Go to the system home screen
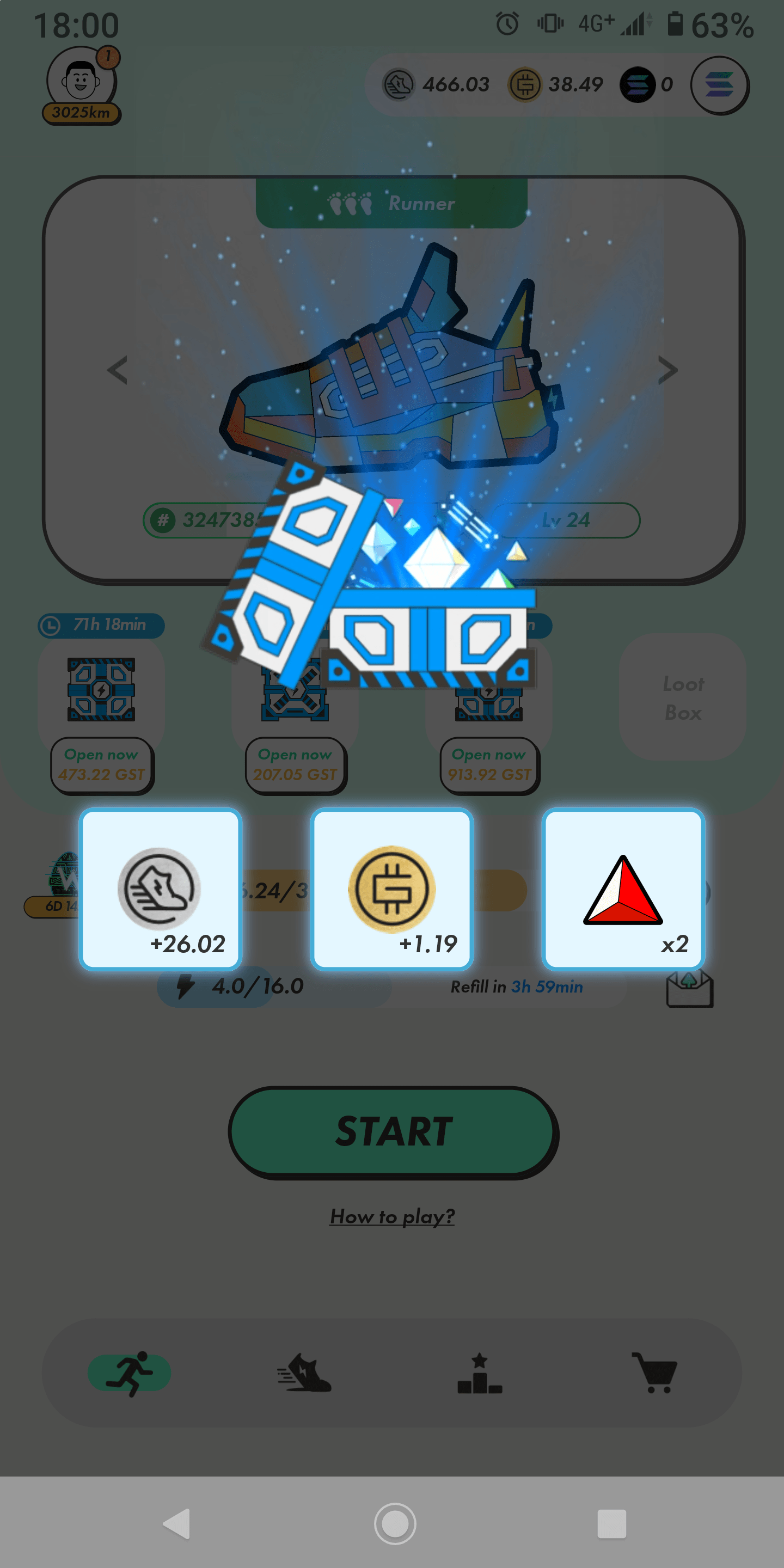The height and width of the screenshot is (1568, 784). pos(394,1523)
